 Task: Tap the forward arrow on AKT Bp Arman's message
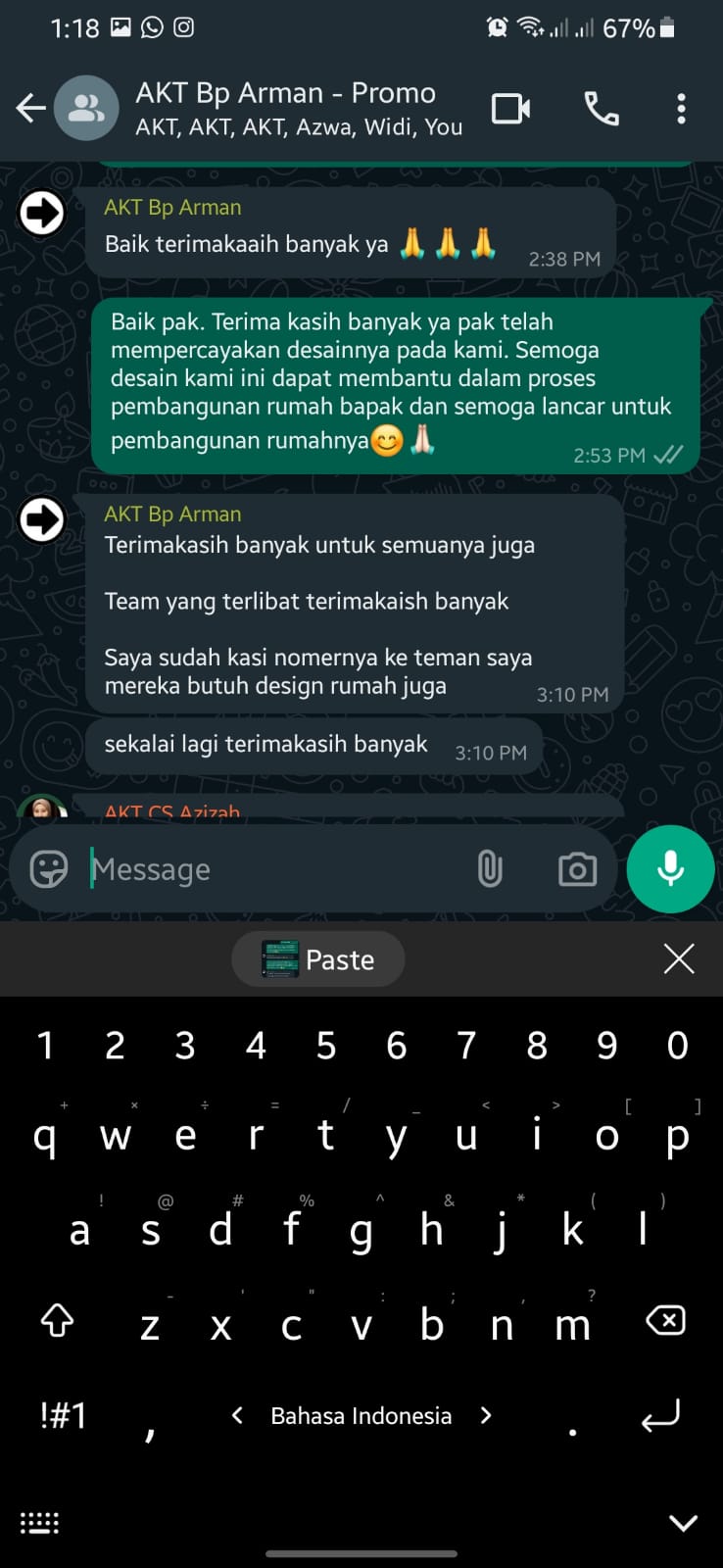pyautogui.click(x=41, y=214)
